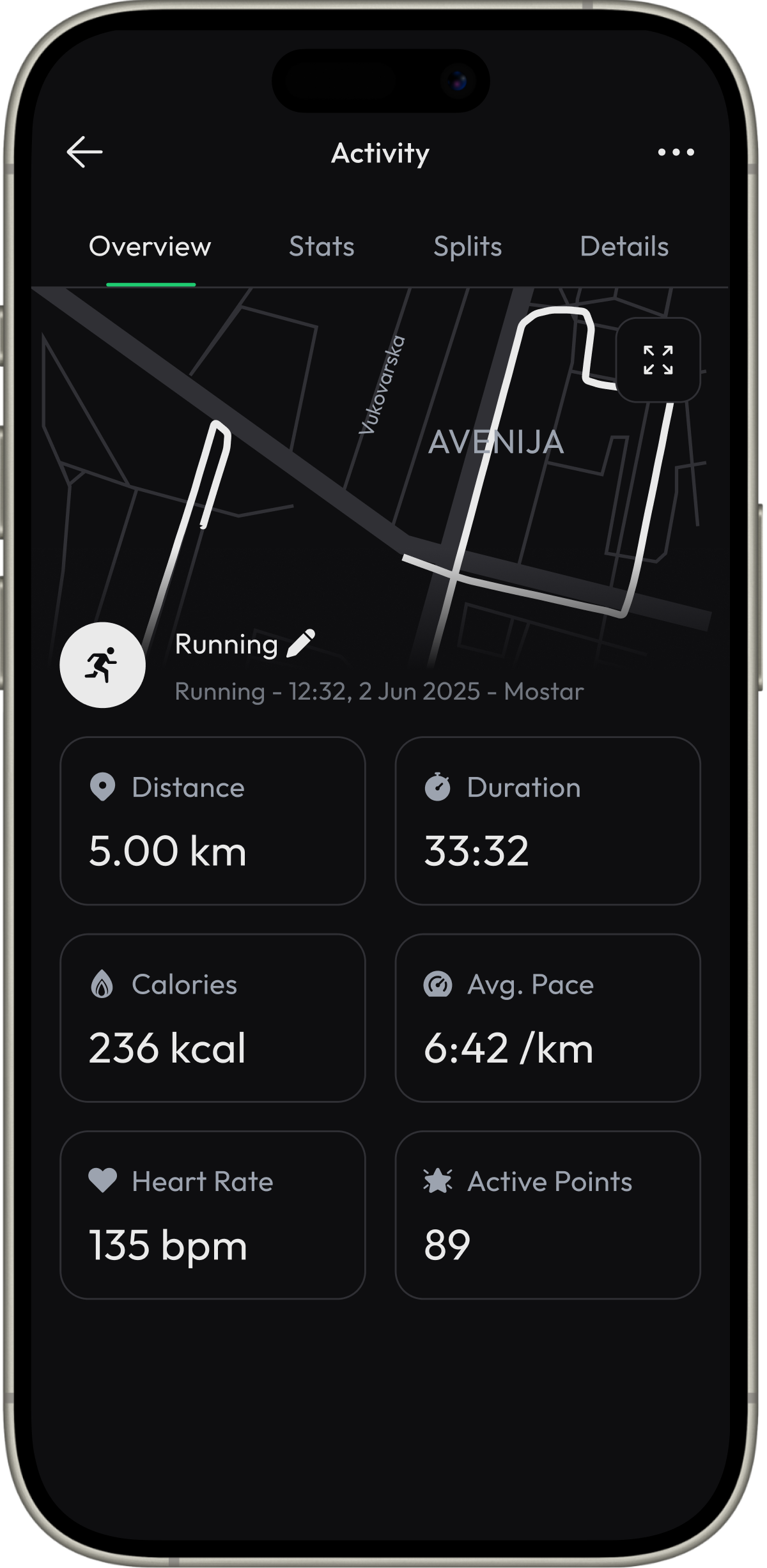
Task: Click the pencil icon to rename activity
Action: 301,644
